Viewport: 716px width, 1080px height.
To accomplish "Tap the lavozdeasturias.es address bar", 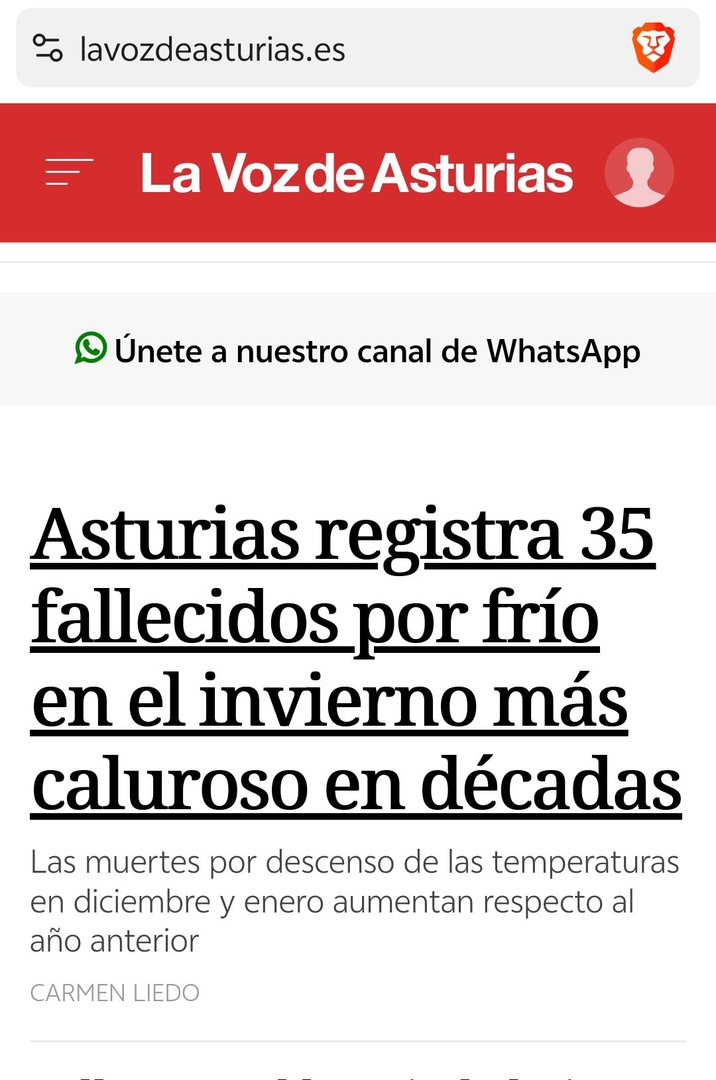I will click(x=300, y=49).
